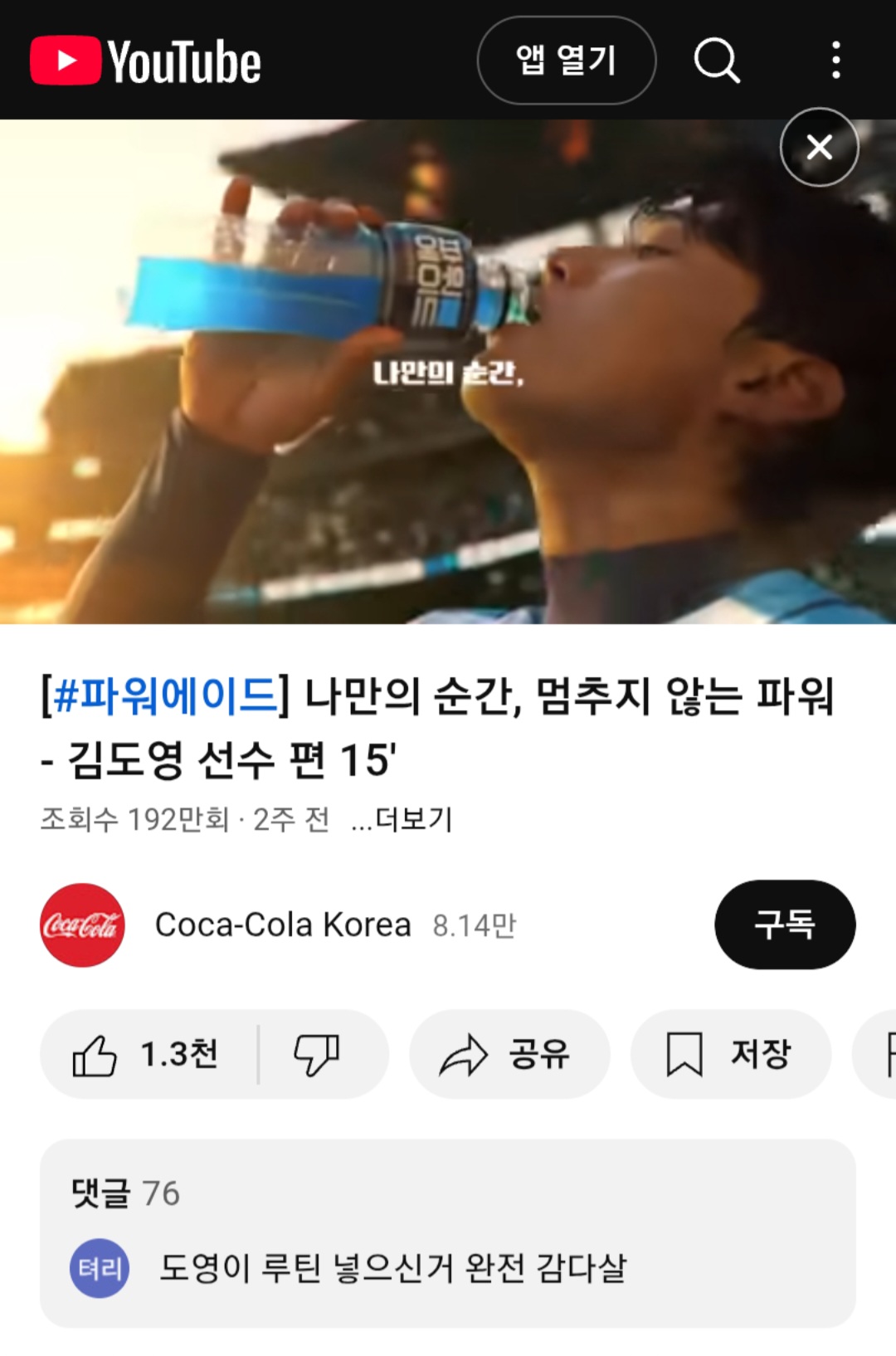Expand the description with ...더보기
The height and width of the screenshot is (1356, 896).
pos(402,820)
